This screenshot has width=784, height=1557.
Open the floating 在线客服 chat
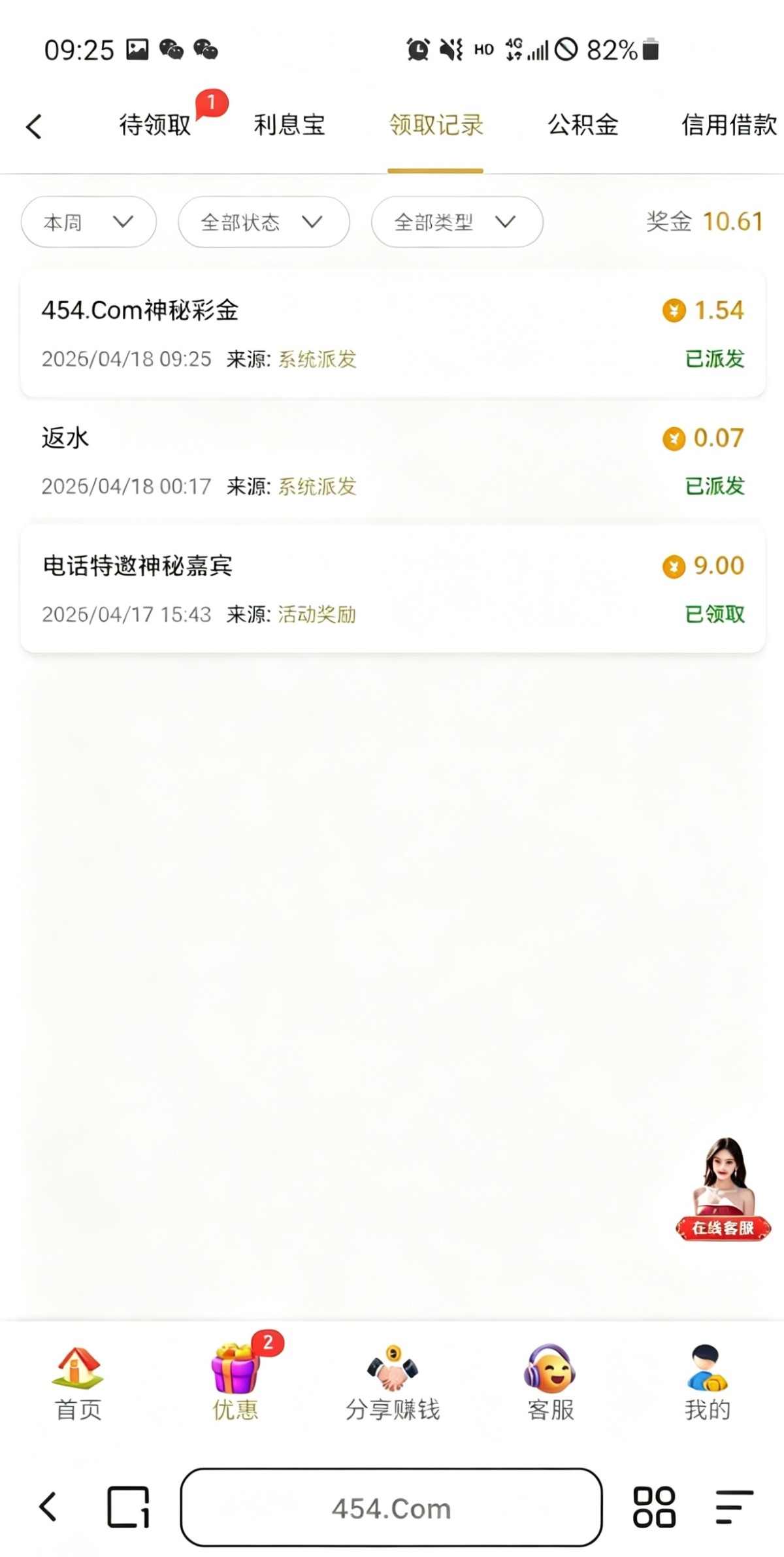723,1190
